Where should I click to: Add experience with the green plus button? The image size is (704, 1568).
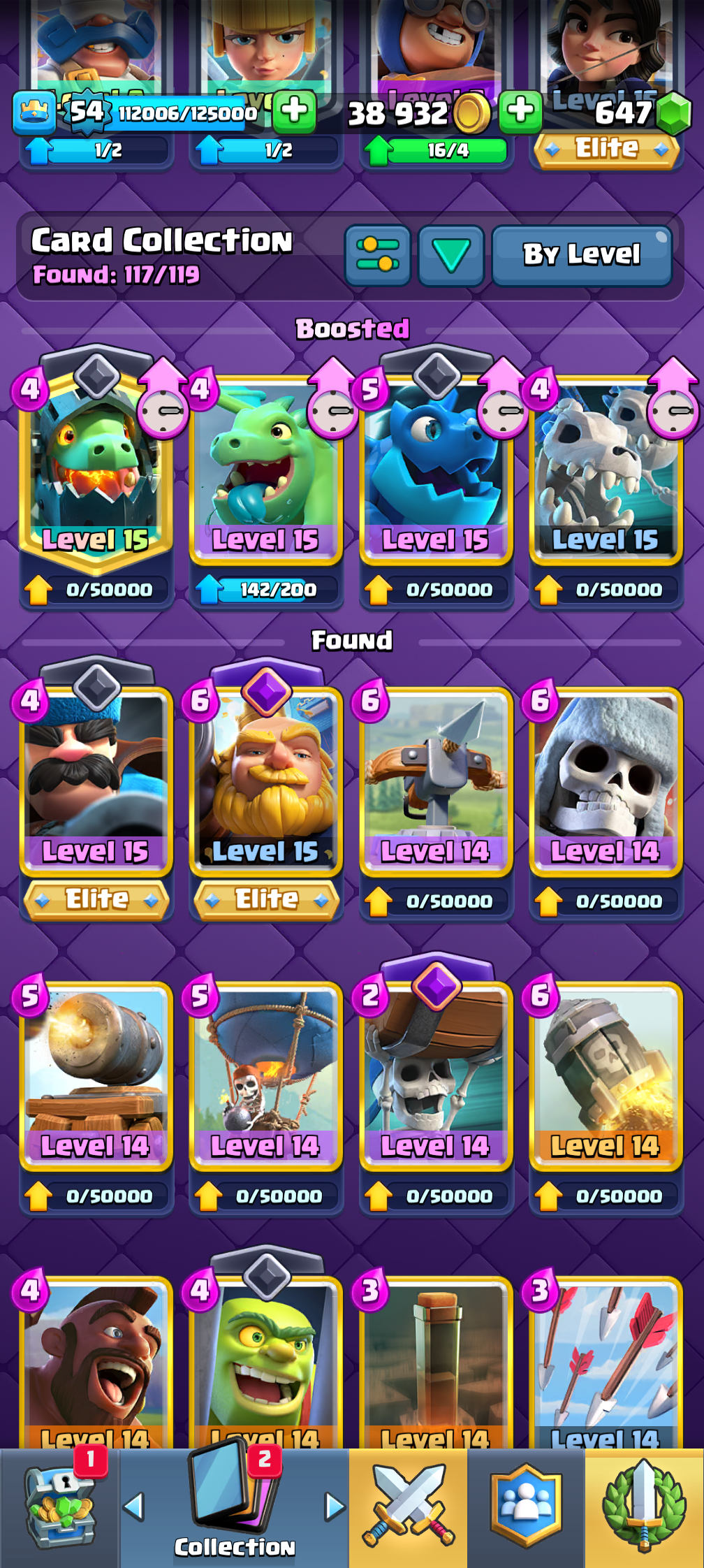click(x=293, y=111)
